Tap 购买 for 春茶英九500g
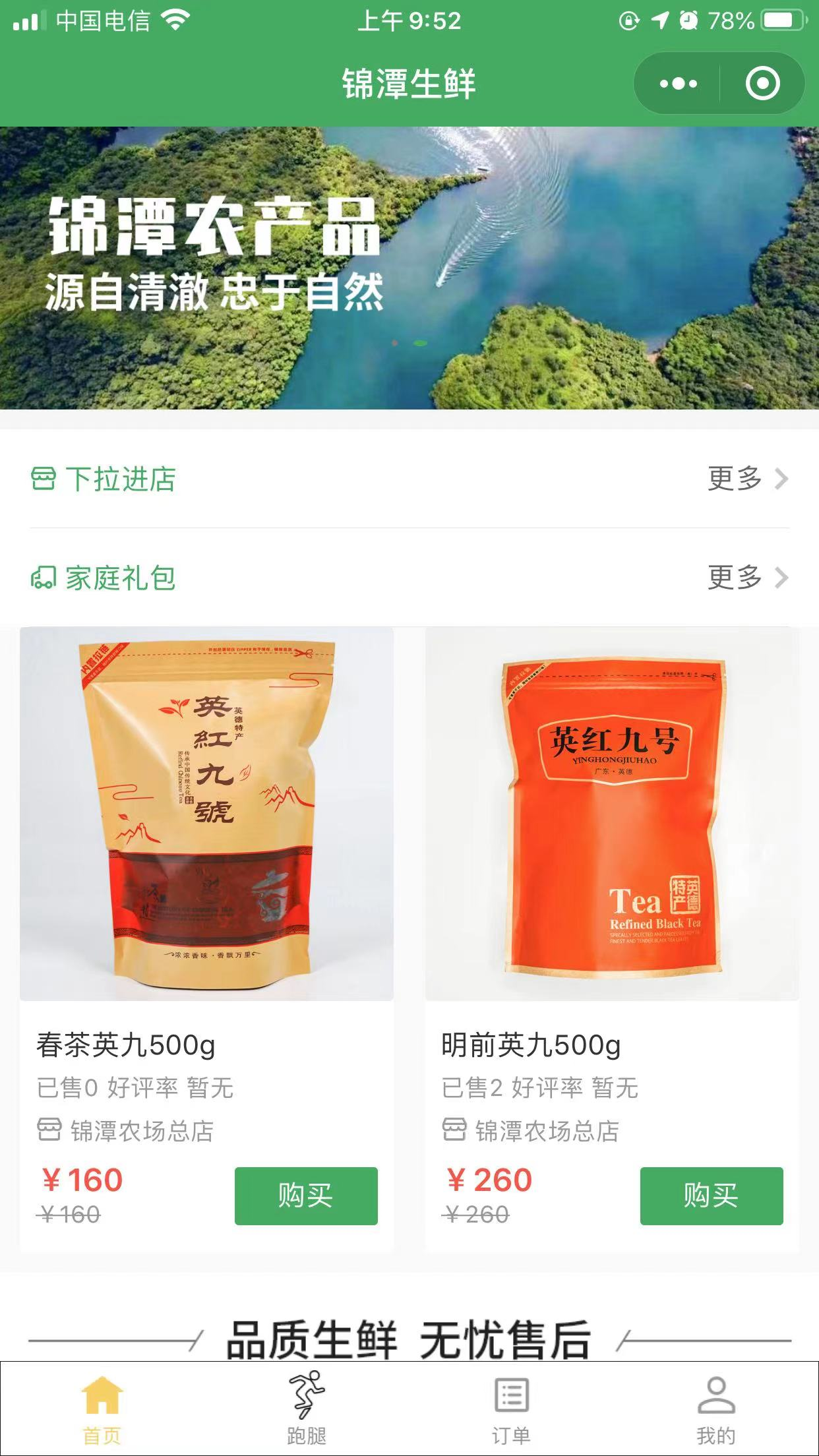 pos(307,1197)
